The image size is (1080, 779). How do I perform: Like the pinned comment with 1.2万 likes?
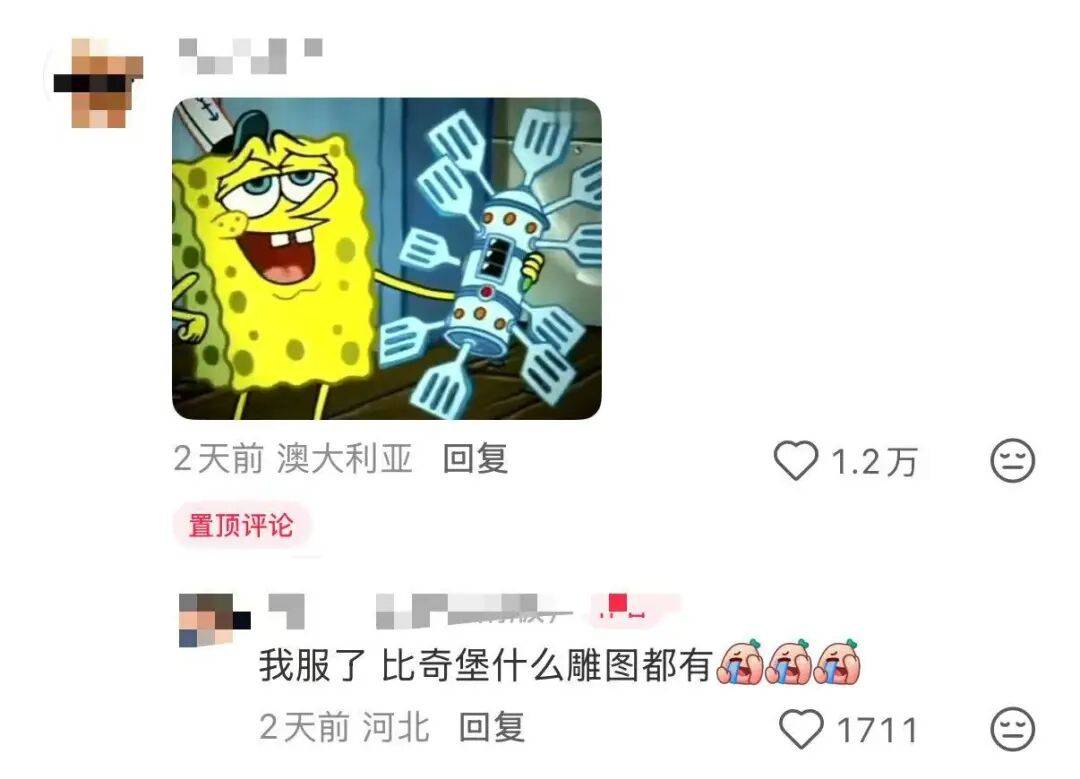click(797, 461)
